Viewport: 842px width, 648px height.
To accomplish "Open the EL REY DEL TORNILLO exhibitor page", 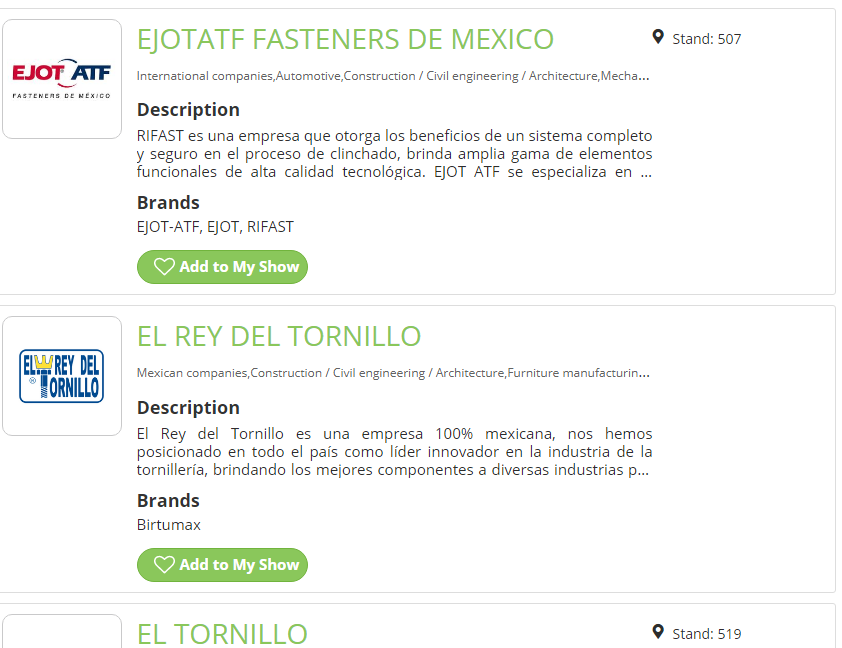I will click(x=279, y=336).
